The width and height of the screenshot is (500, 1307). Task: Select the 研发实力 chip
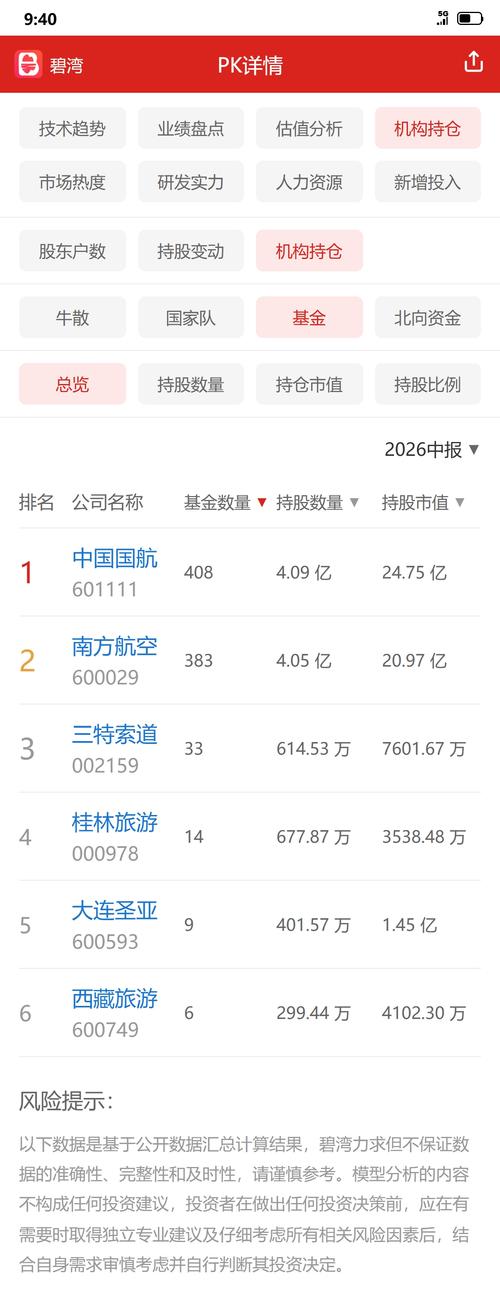(x=191, y=182)
